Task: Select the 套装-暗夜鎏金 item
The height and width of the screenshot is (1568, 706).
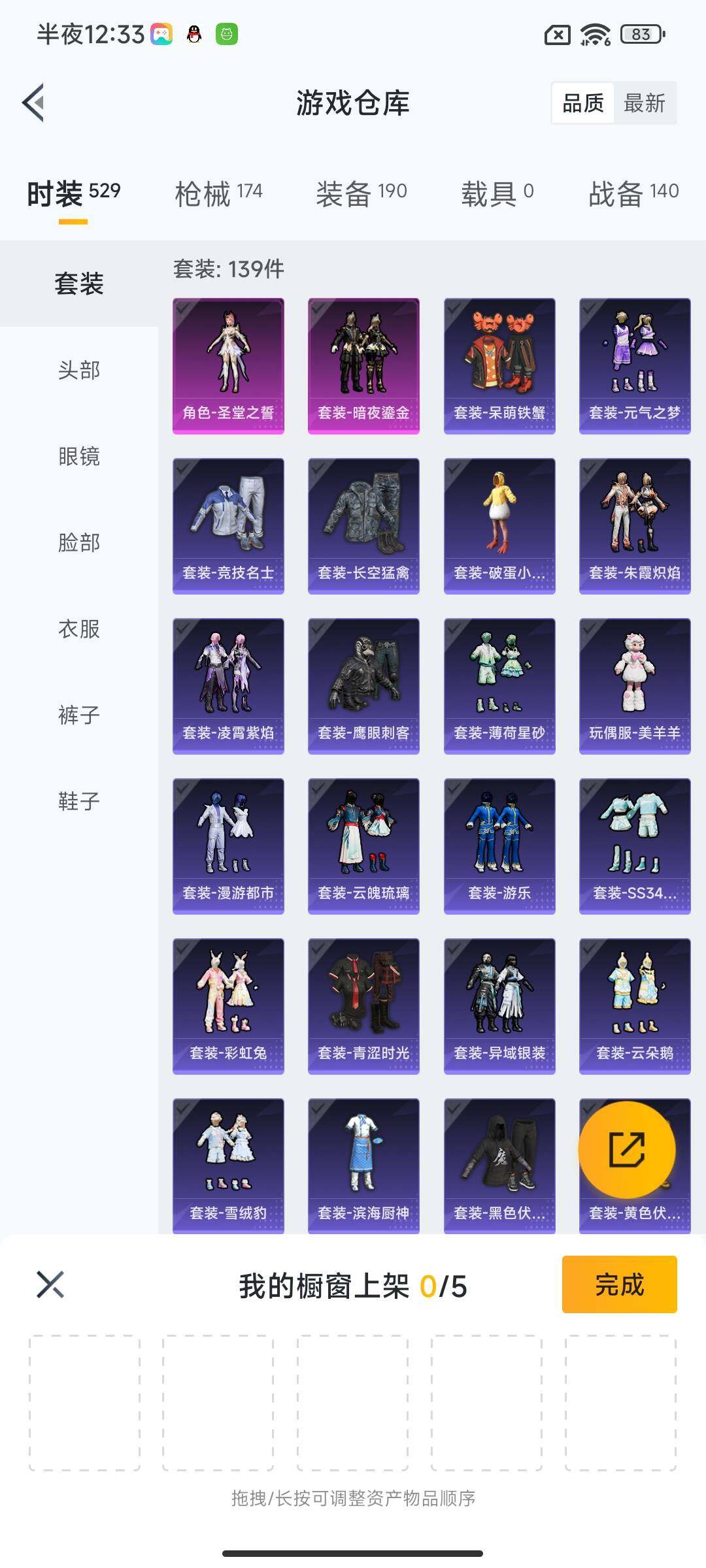Action: (363, 366)
